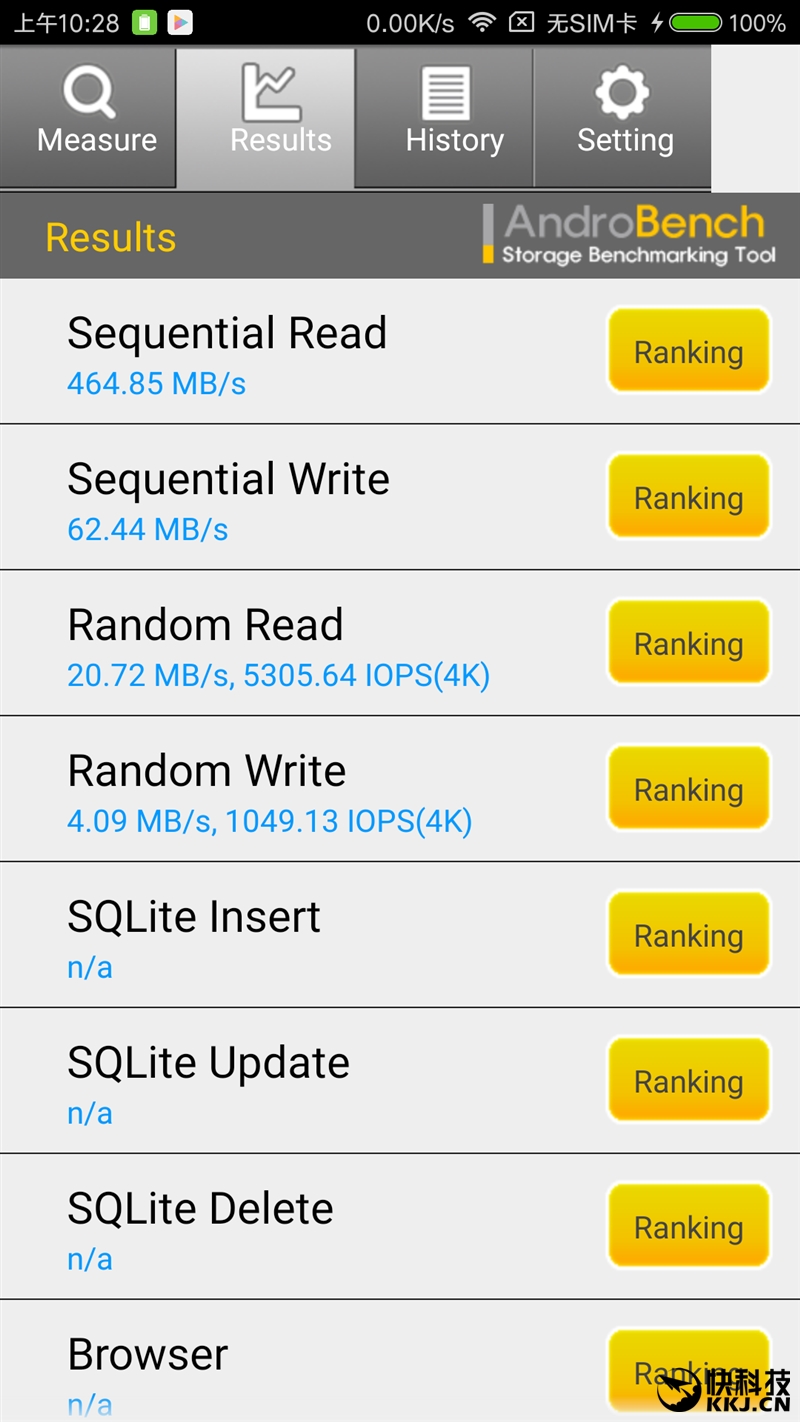
Task: Open Ranking for Random Read
Action: pos(688,643)
